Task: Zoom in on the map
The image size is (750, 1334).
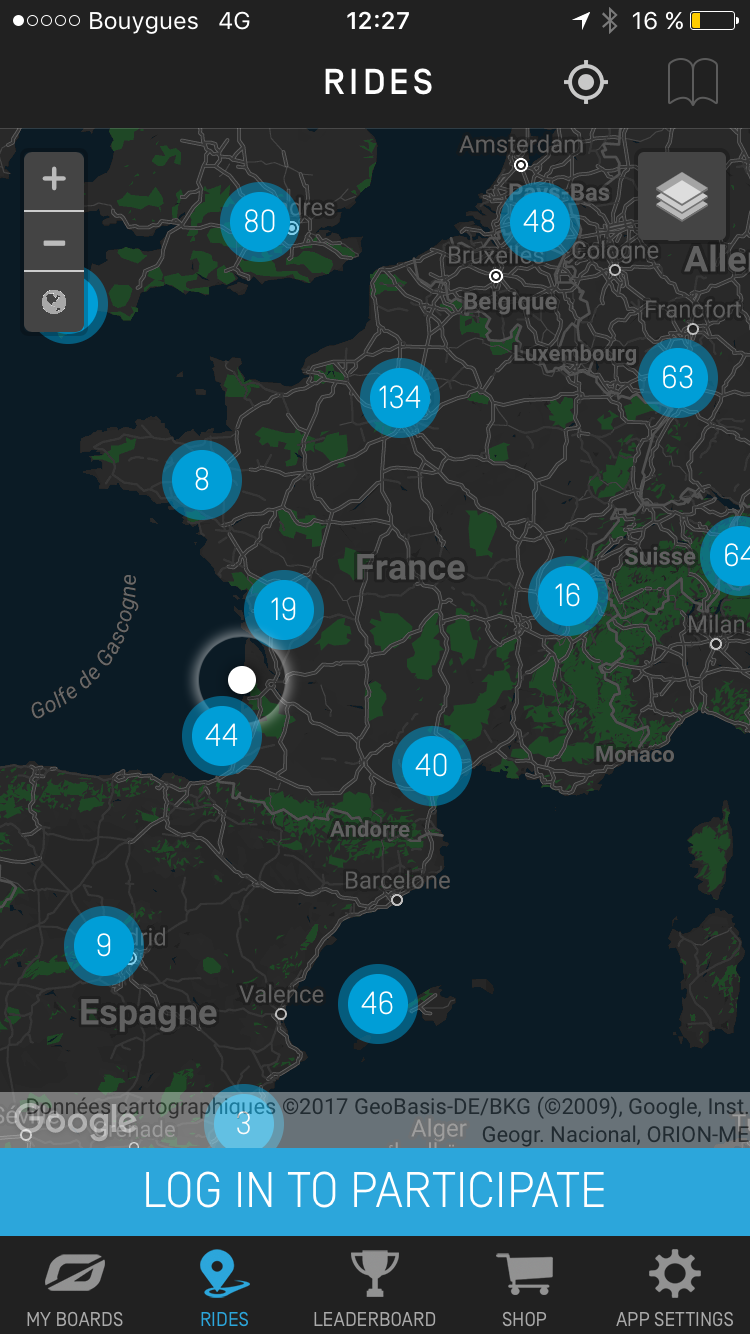Action: (54, 180)
